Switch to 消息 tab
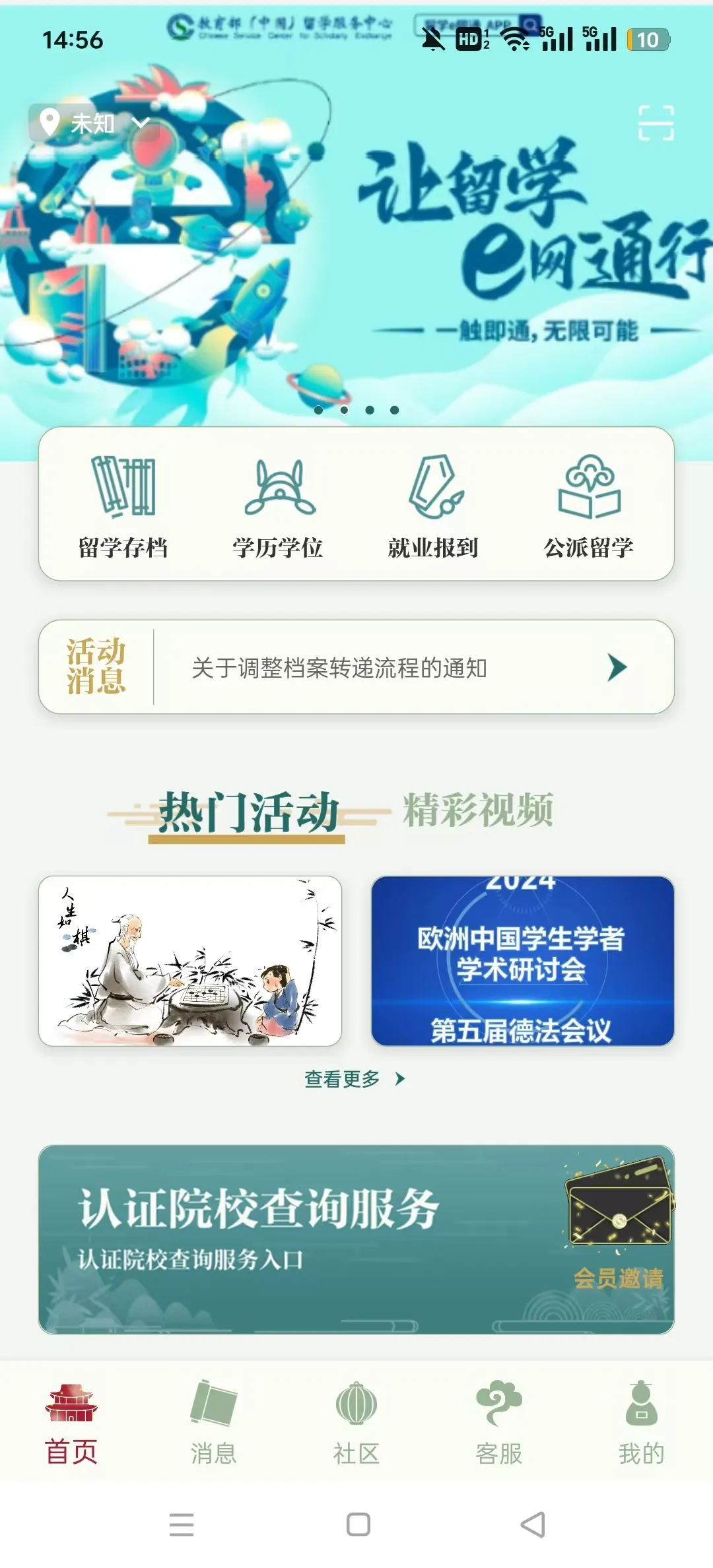This screenshot has height=1568, width=713. tap(214, 1422)
